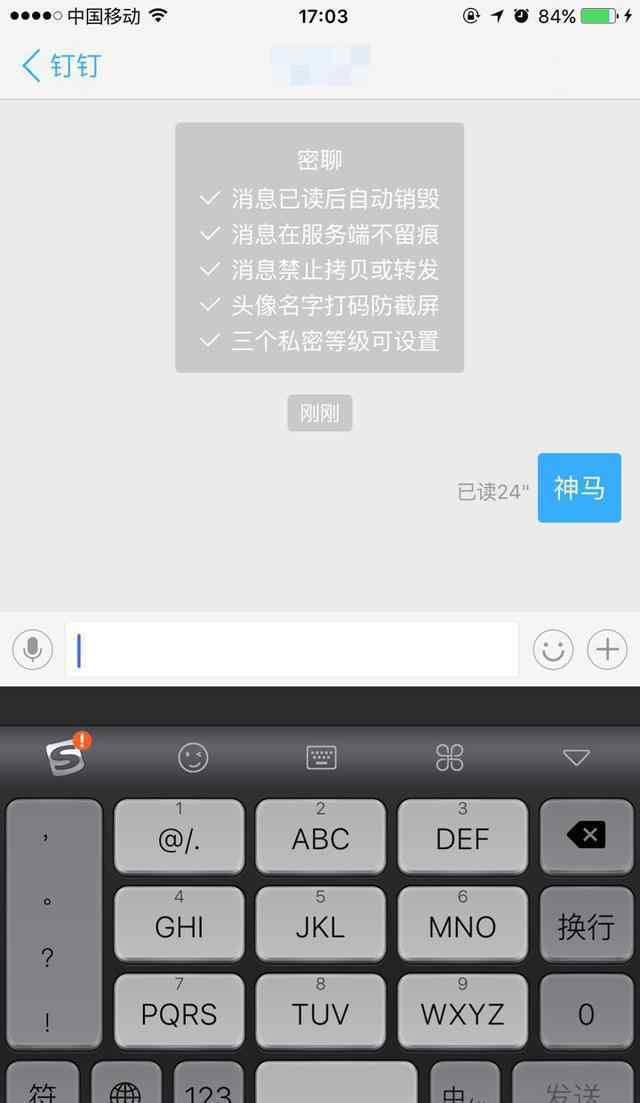Tap the backspace key
This screenshot has height=1103, width=640.
587,836
